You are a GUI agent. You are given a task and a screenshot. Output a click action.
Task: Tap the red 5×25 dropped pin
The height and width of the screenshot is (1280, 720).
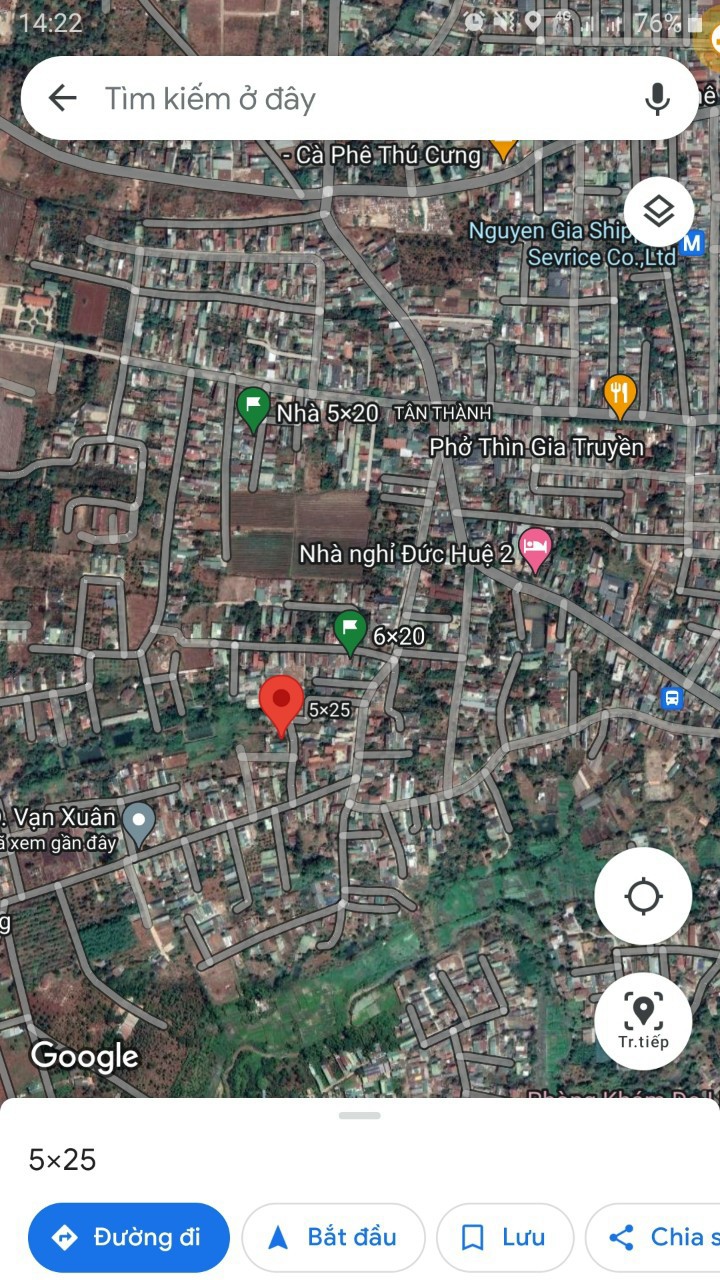(281, 706)
